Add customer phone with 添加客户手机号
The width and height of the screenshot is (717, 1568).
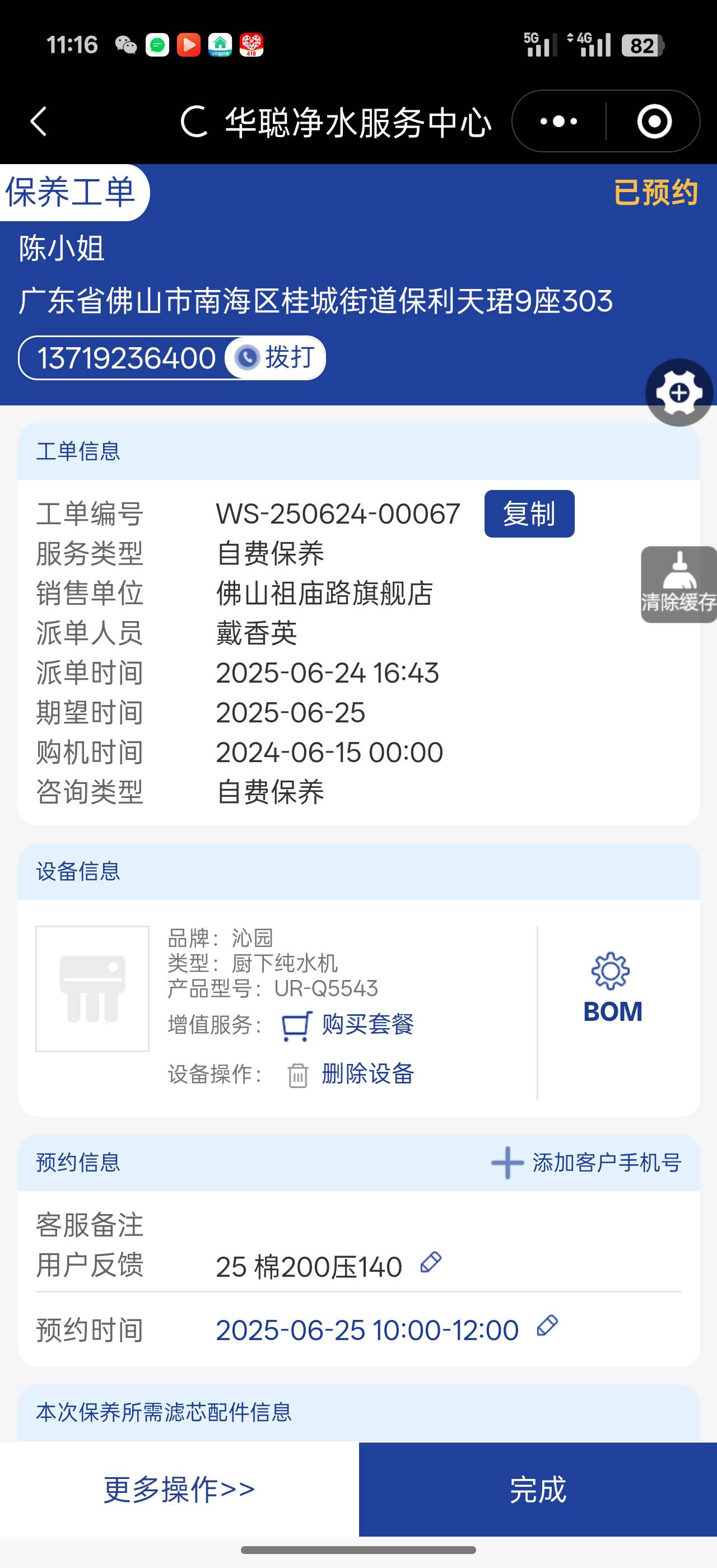coord(586,1163)
